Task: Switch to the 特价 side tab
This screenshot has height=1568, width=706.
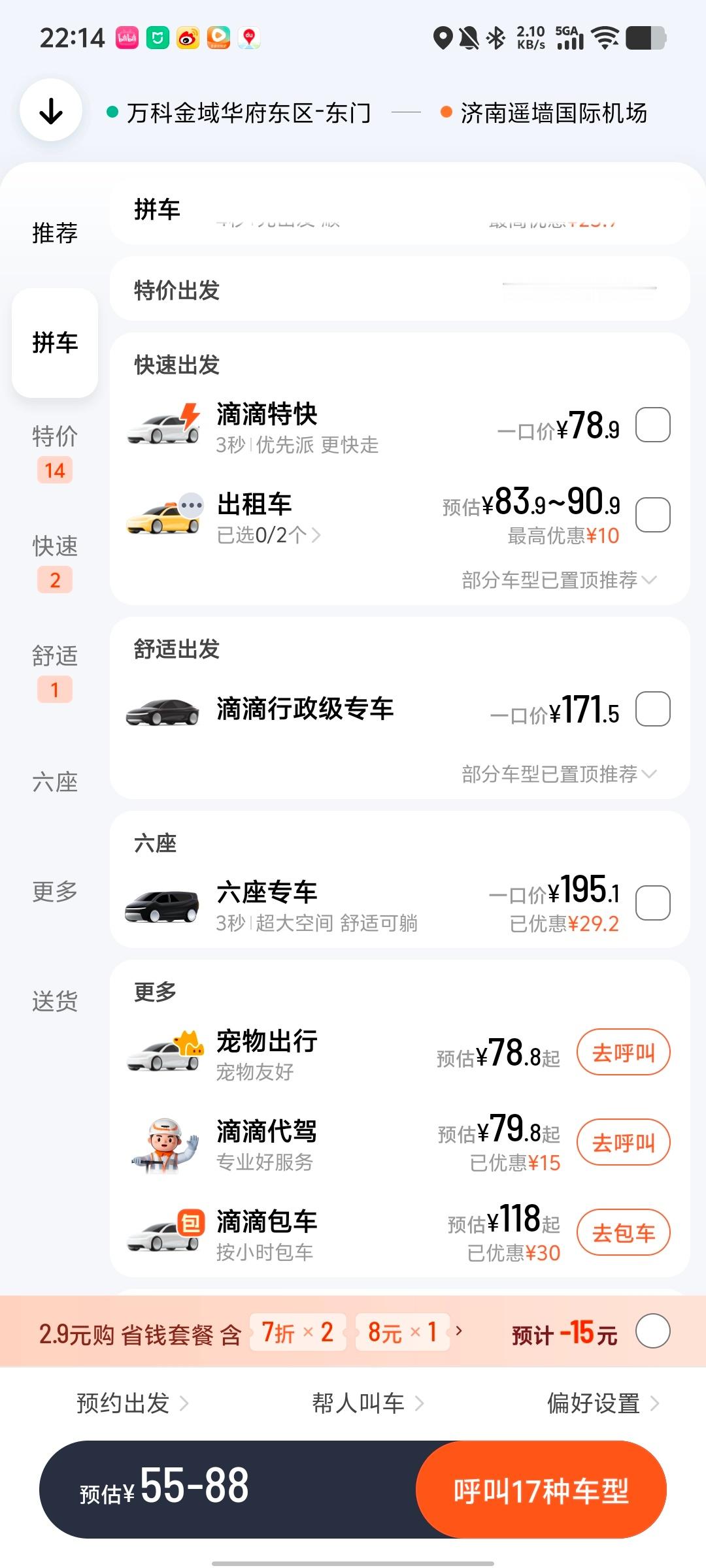Action: (55, 452)
